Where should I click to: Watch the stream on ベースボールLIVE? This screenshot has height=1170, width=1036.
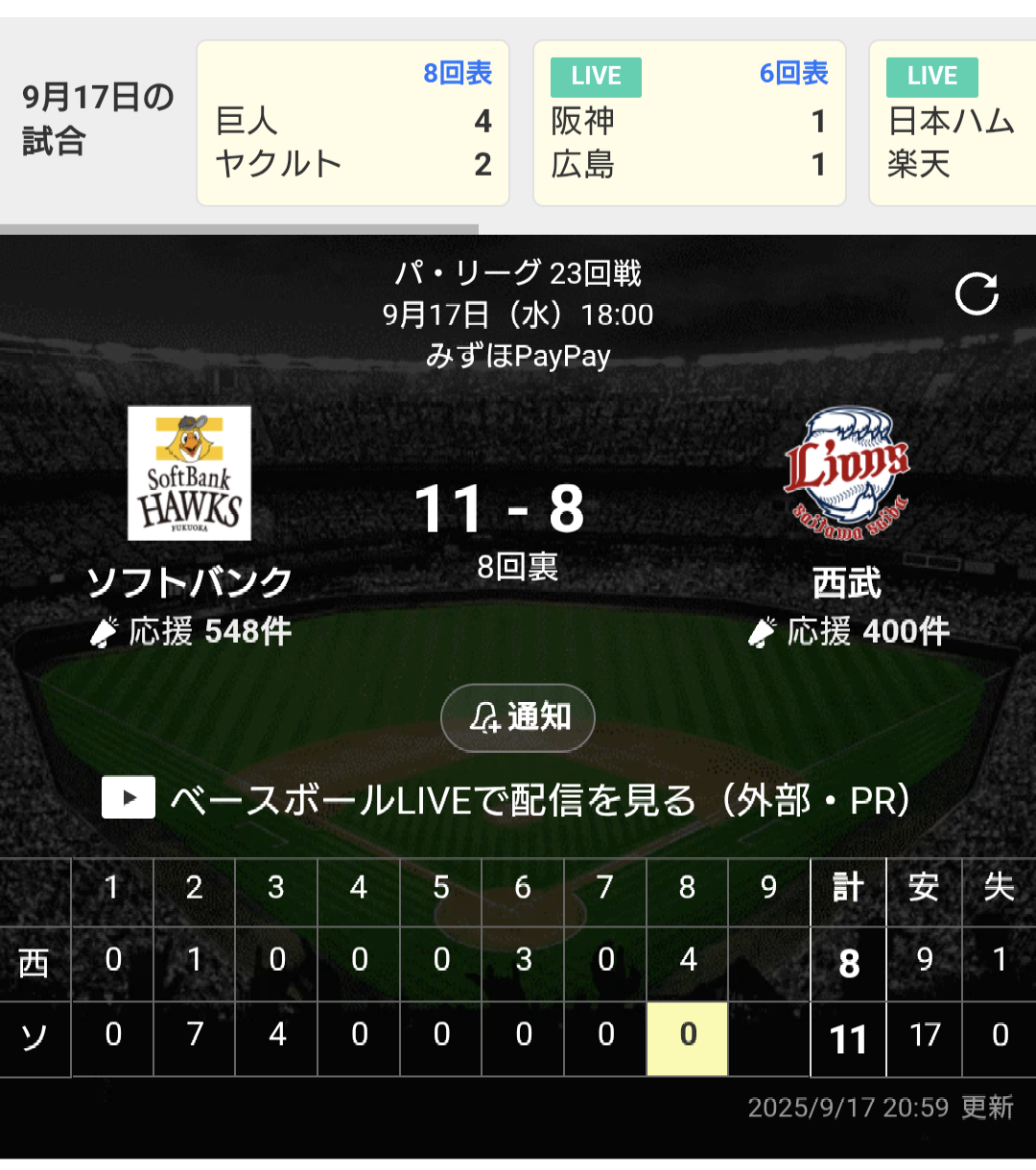tap(506, 799)
